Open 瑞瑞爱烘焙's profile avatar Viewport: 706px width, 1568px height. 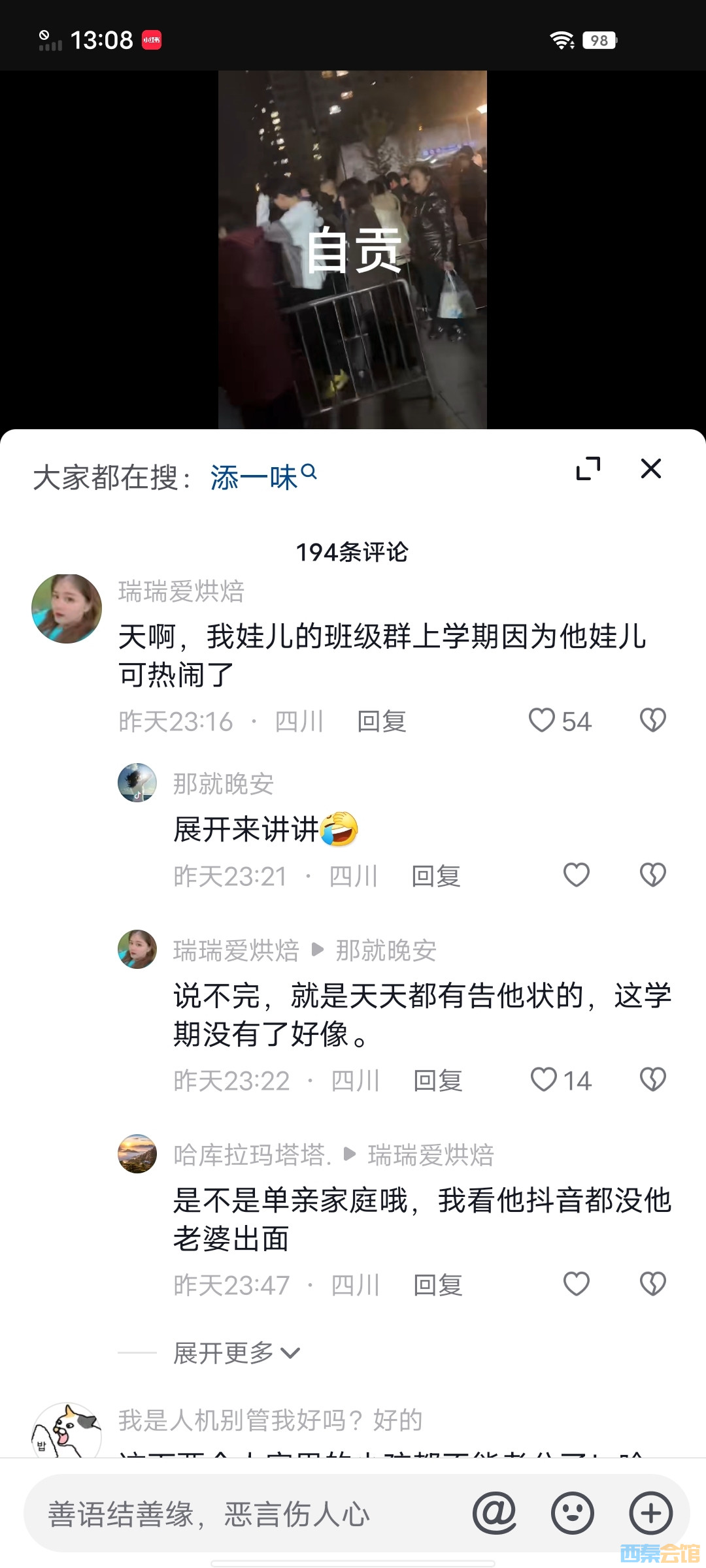click(67, 609)
